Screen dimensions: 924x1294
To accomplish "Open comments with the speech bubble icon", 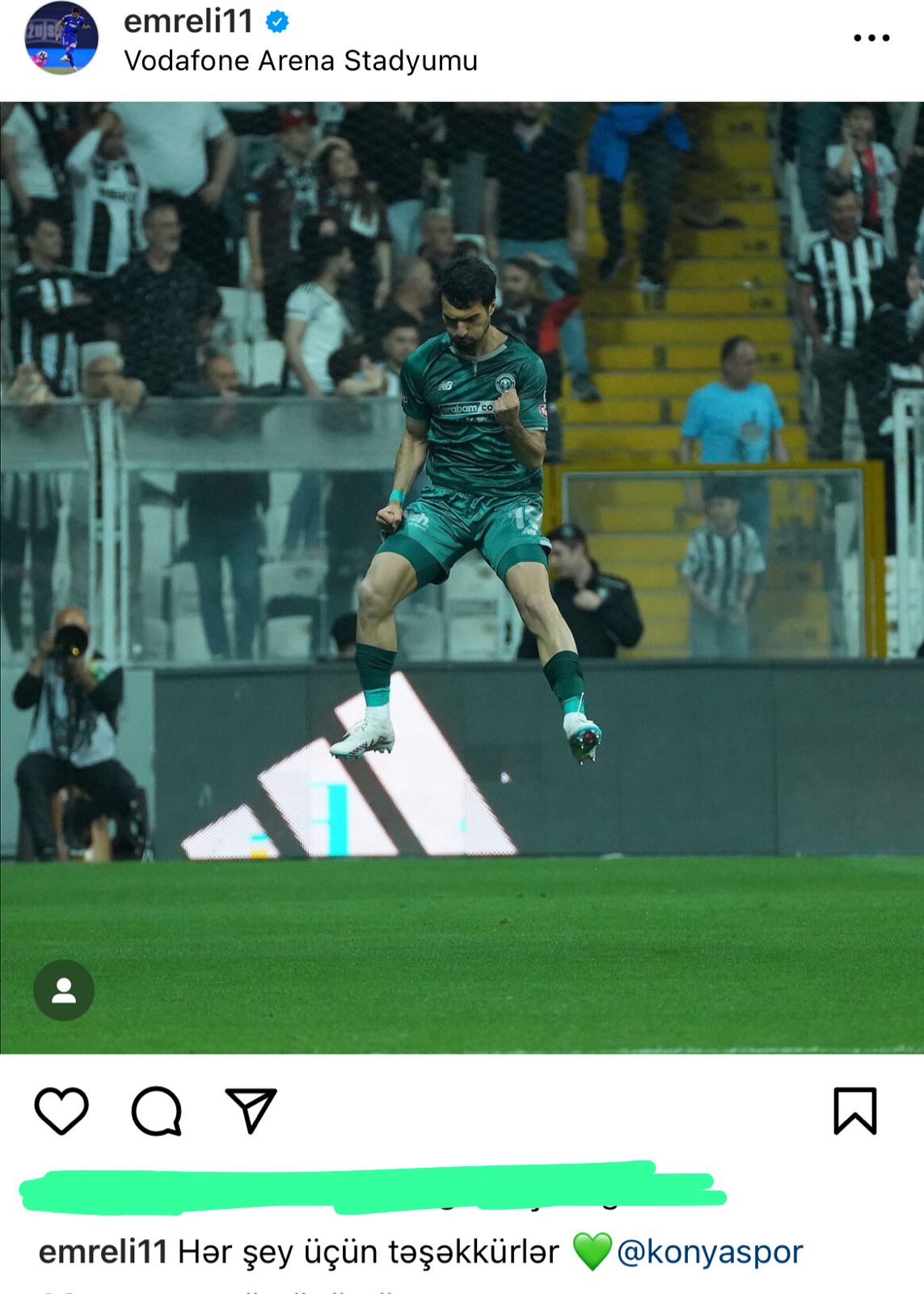I will (157, 1110).
